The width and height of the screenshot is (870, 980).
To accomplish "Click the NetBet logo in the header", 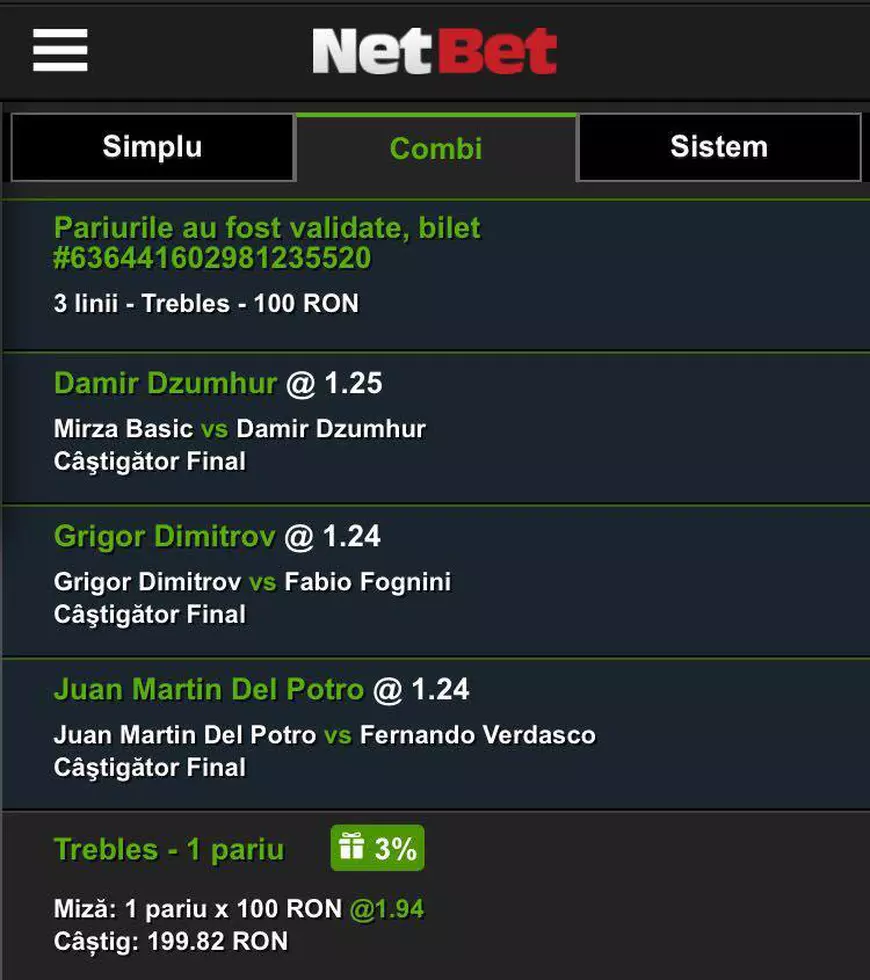I will [x=434, y=51].
